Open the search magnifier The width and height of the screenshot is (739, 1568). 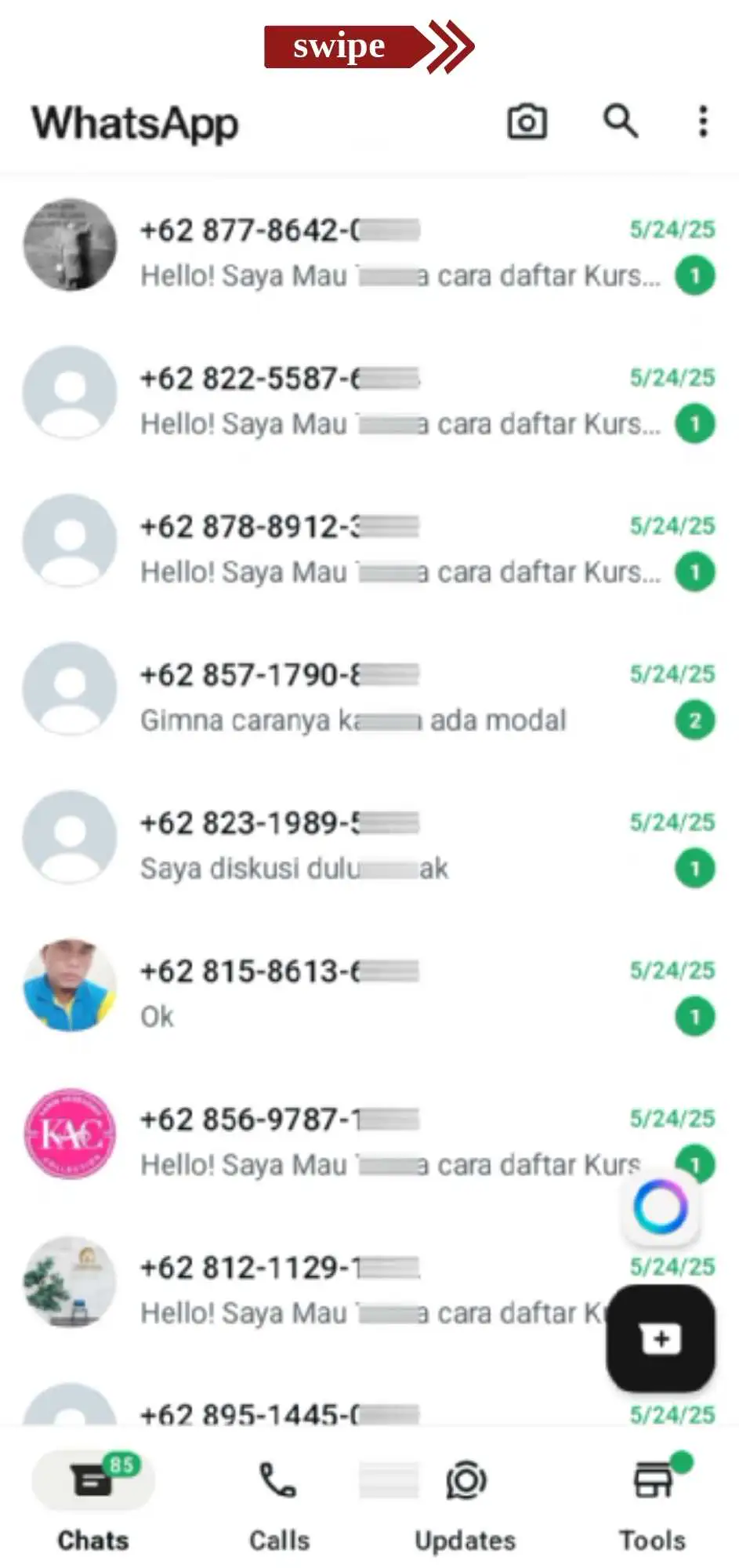click(x=620, y=122)
